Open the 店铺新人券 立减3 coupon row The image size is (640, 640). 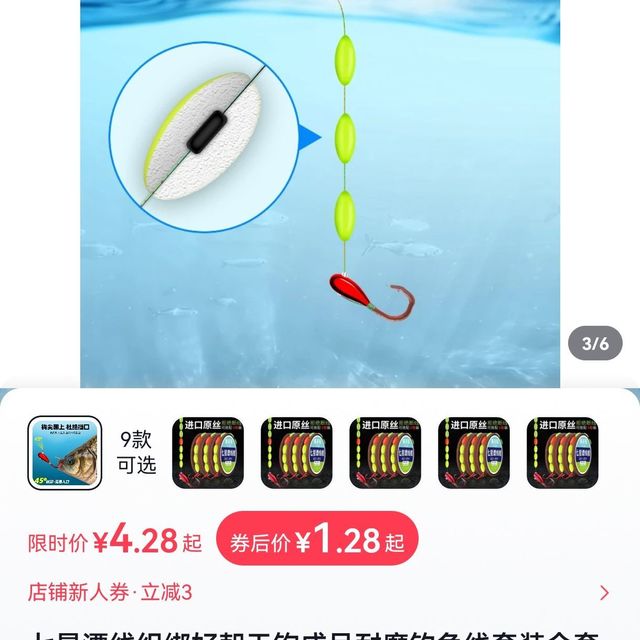320,592
